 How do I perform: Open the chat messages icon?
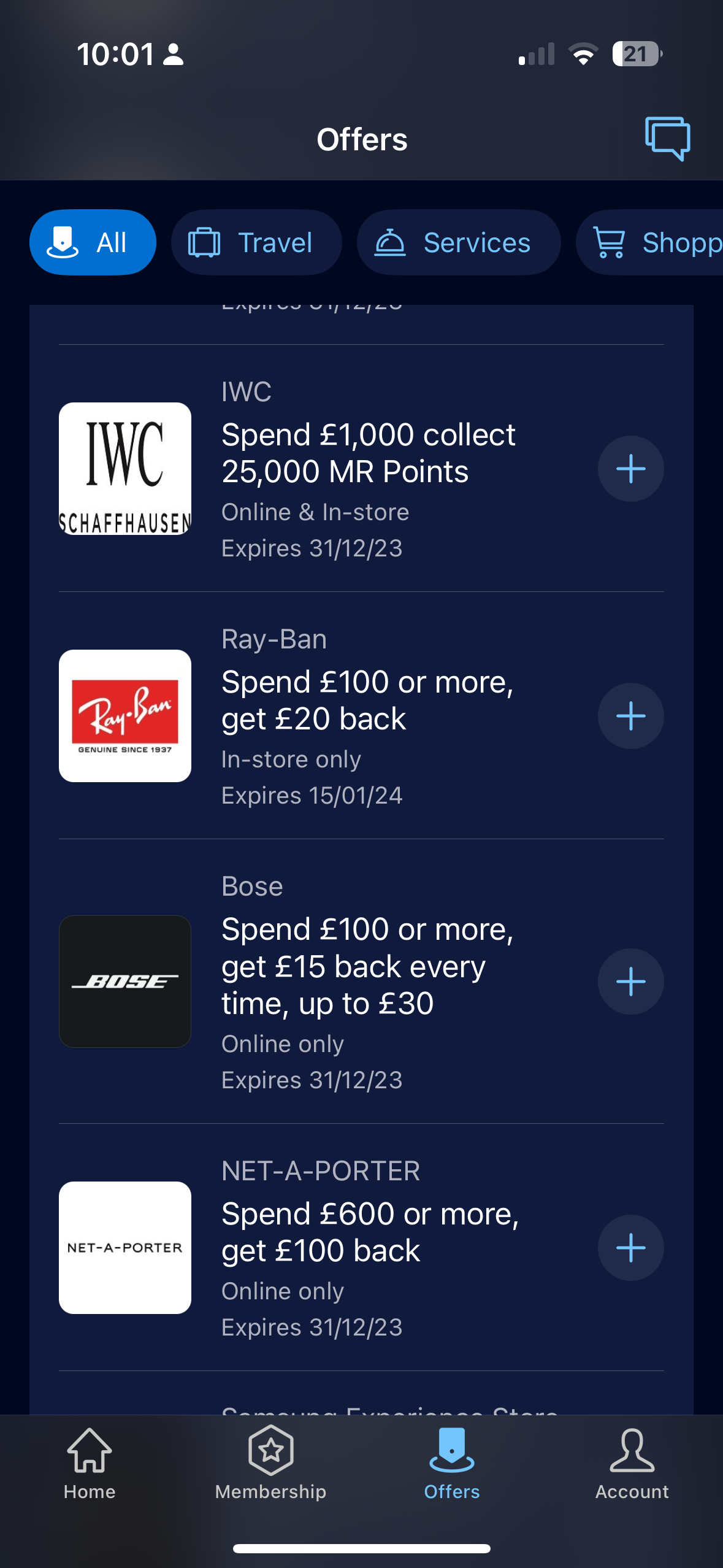[667, 138]
